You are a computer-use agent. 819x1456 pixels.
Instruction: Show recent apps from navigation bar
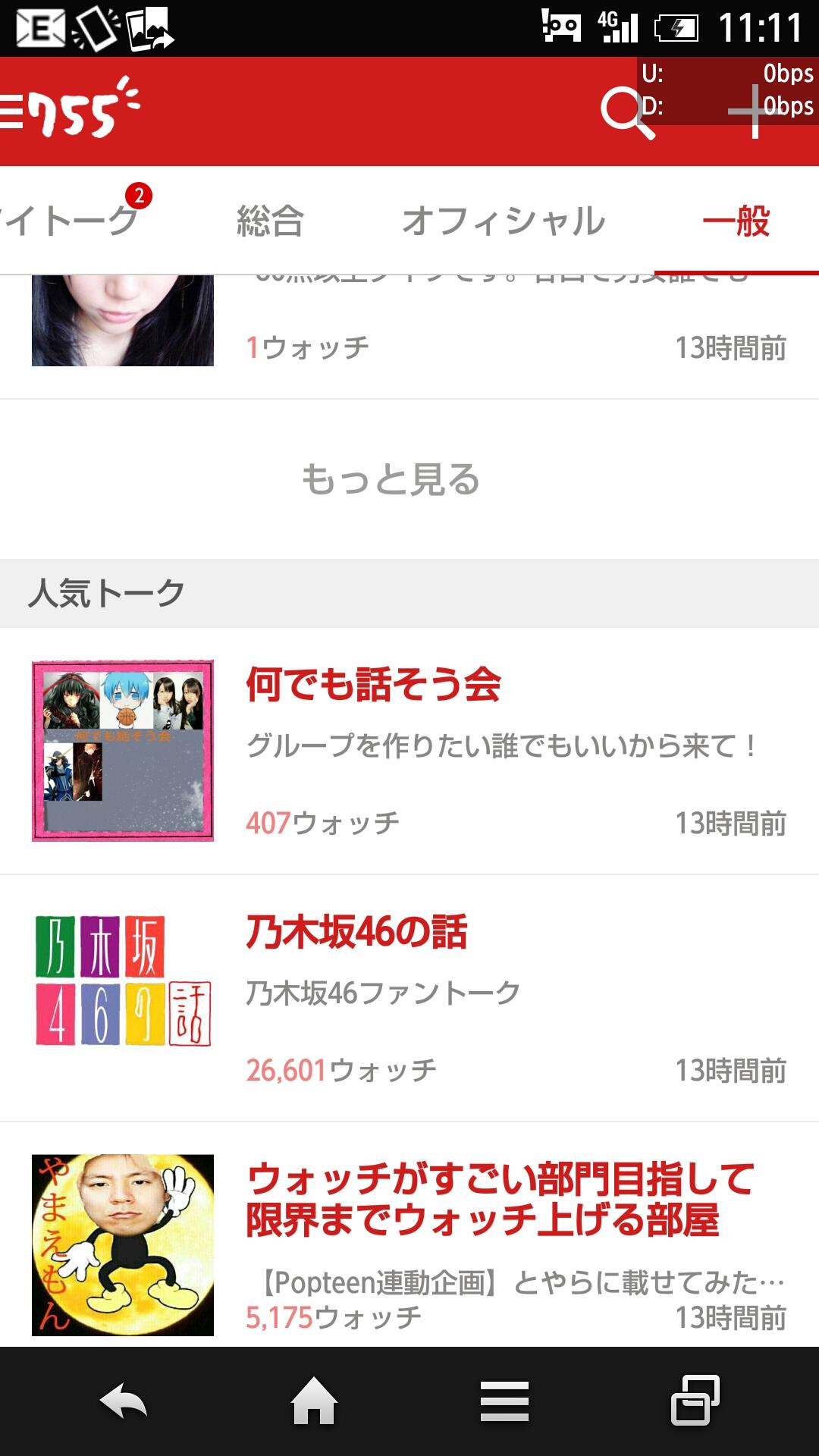pos(695,1401)
